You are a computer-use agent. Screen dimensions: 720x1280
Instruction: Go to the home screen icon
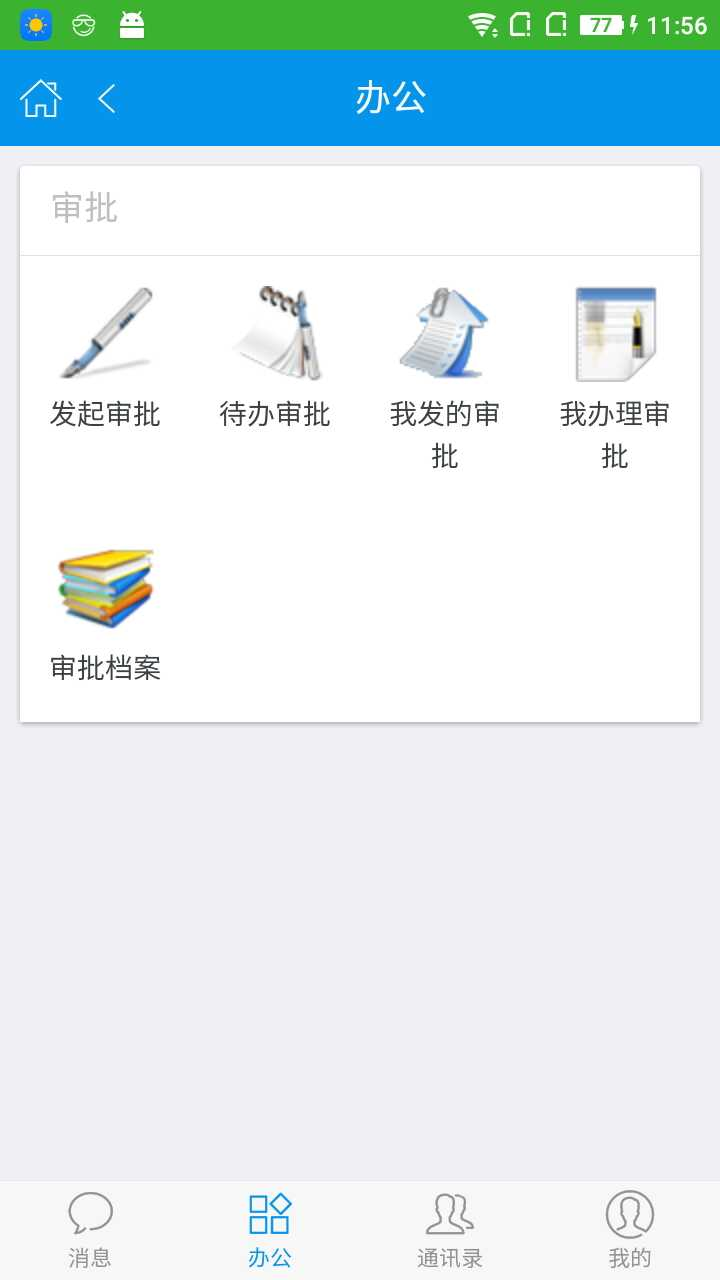tap(41, 98)
